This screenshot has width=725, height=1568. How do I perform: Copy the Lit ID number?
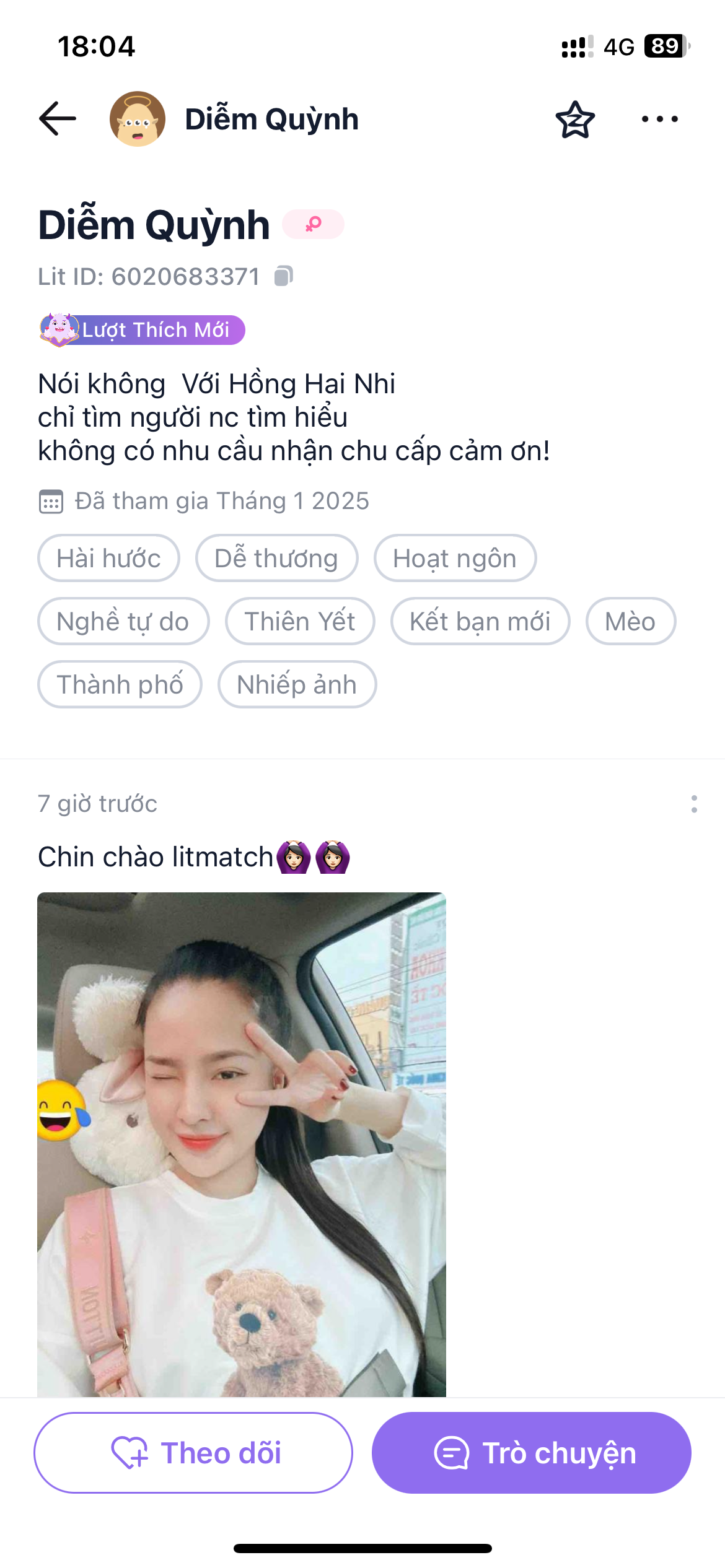click(x=284, y=276)
